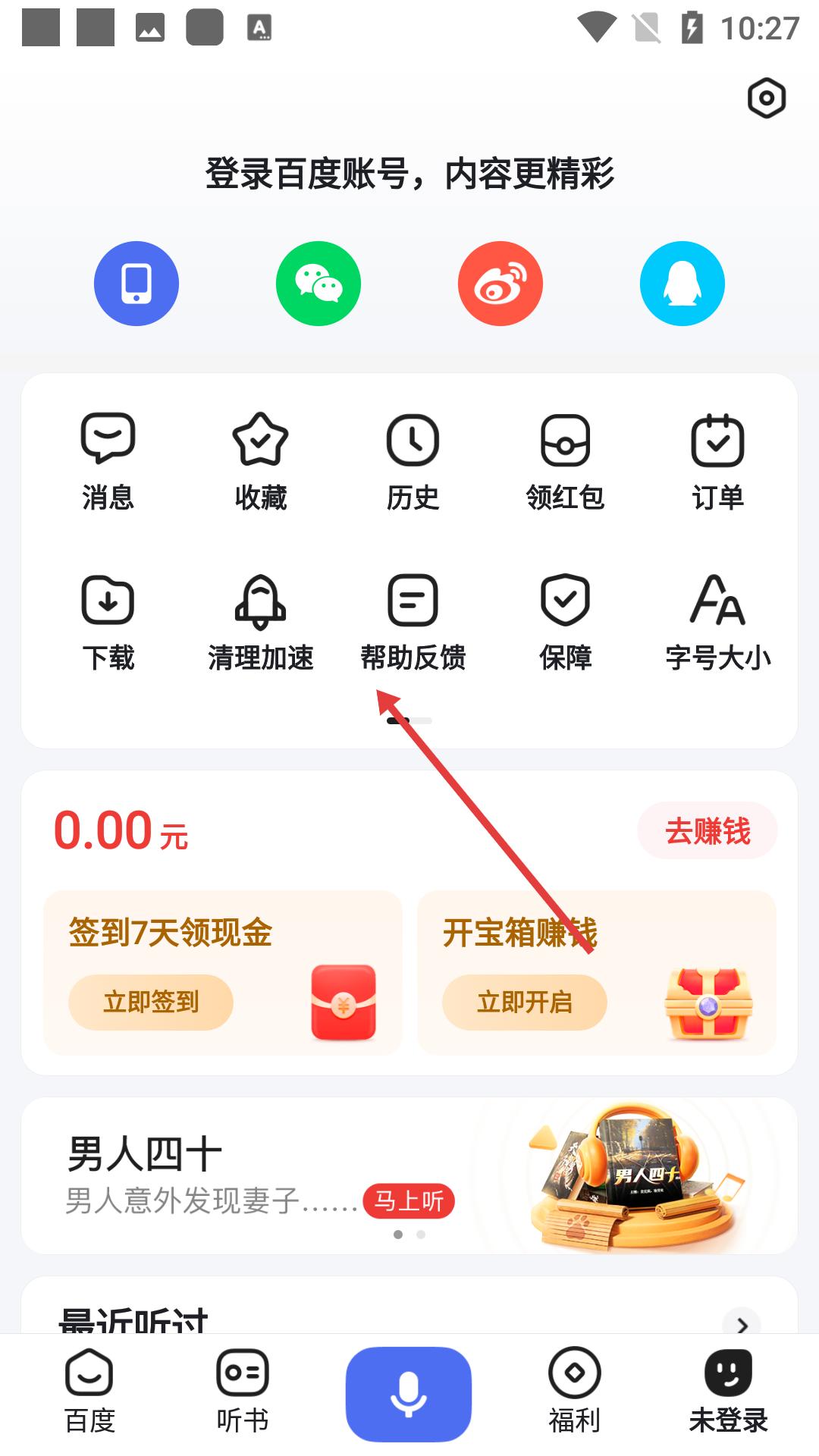
Task: Log in with QQ
Action: click(682, 284)
